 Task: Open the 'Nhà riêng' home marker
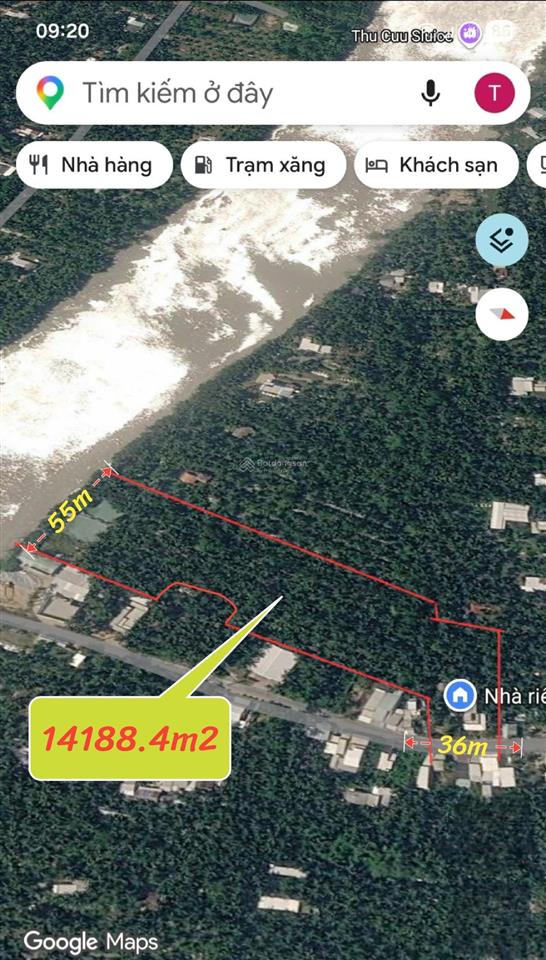click(x=460, y=695)
